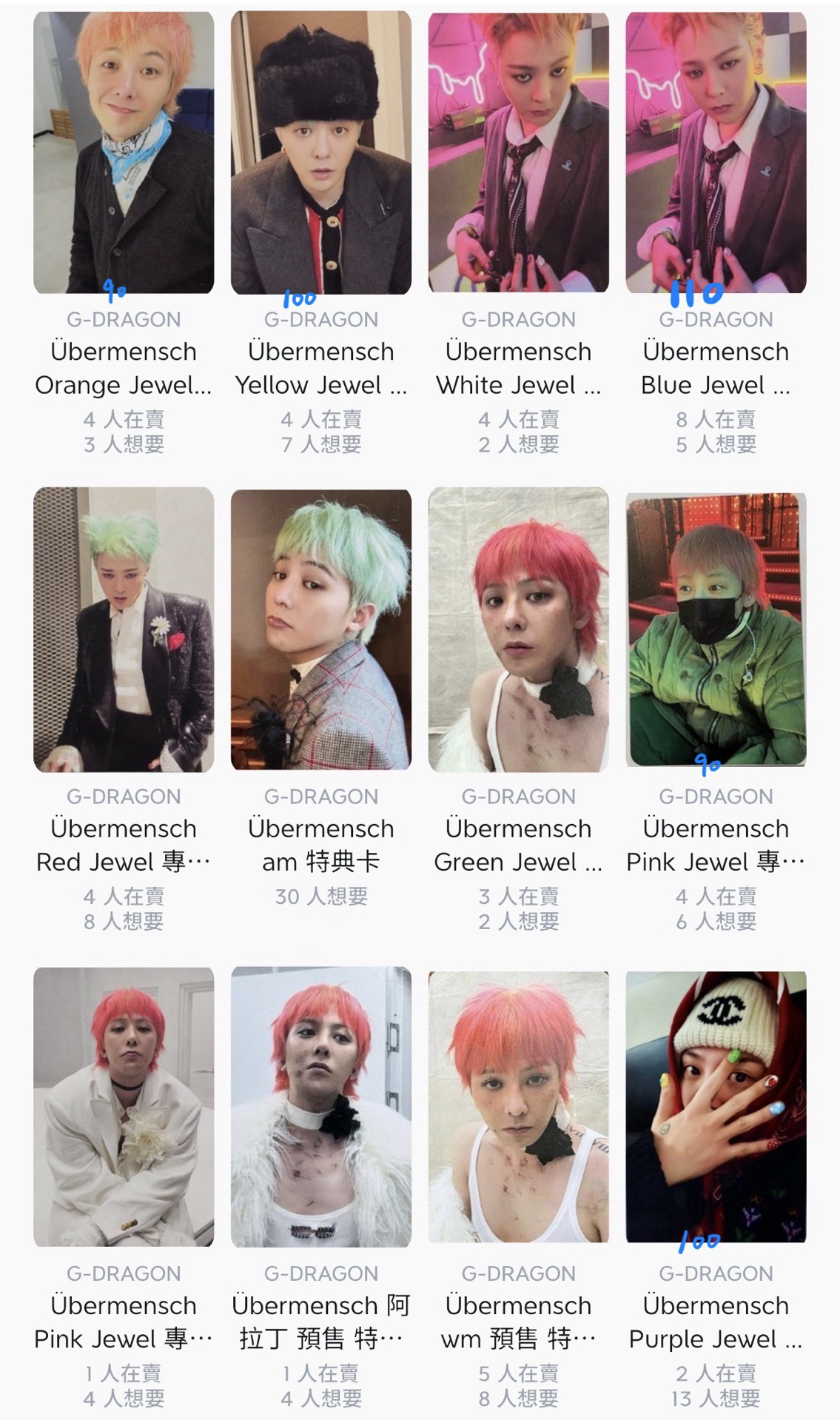Screen dimensions: 840x1420
Task: Open the Übermensch Blue Jewel card
Action: 716,152
